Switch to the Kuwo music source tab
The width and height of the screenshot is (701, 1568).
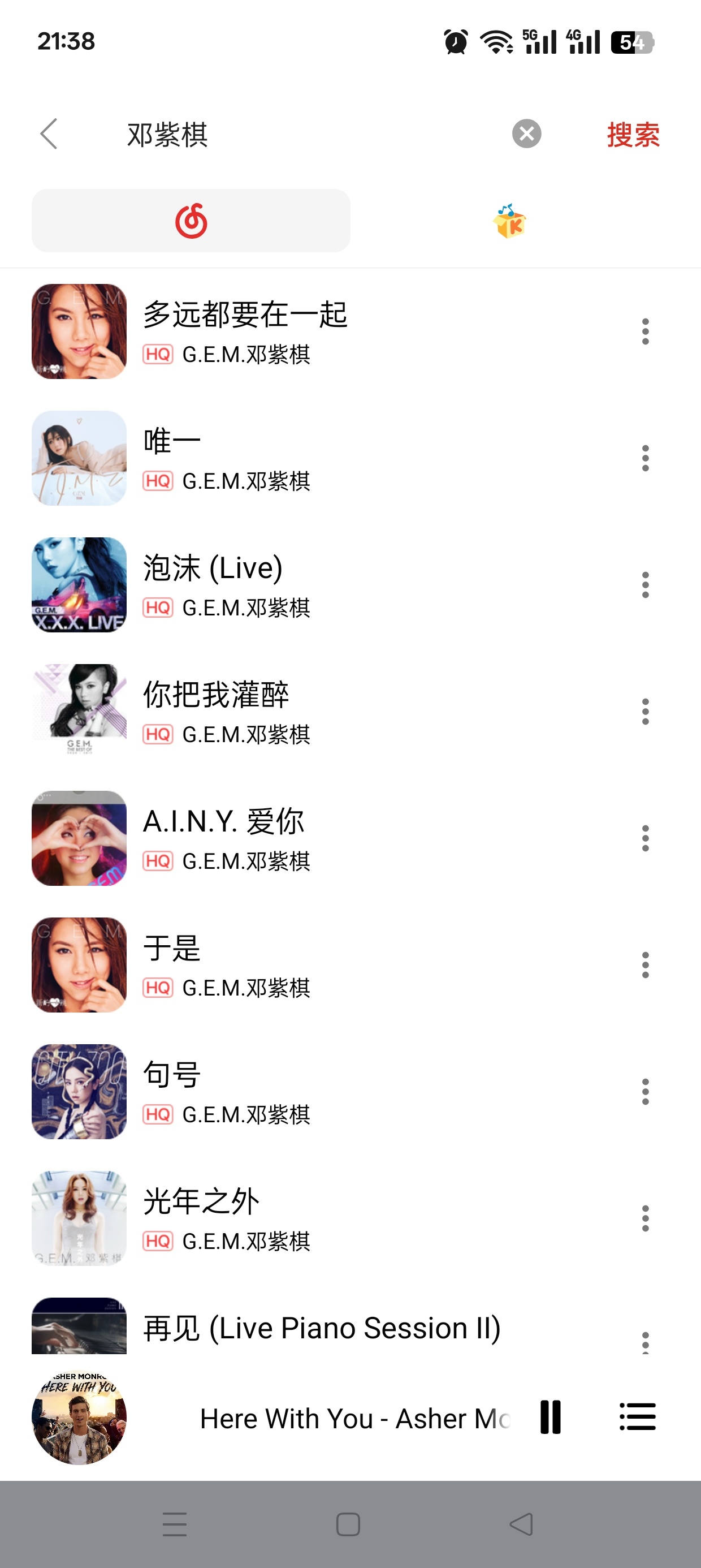pos(509,221)
